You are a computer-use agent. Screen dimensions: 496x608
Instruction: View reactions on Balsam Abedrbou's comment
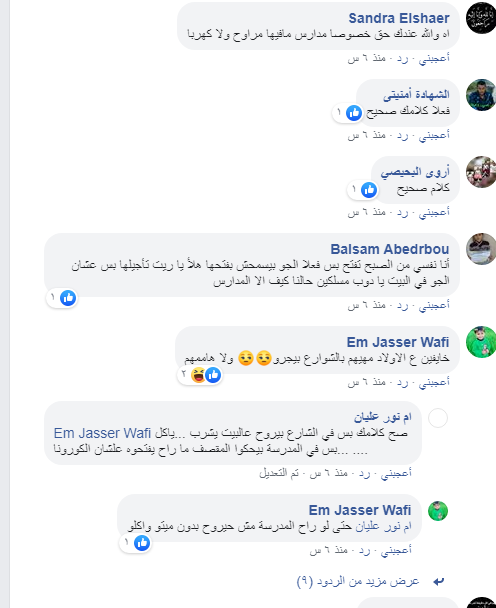coord(62,298)
